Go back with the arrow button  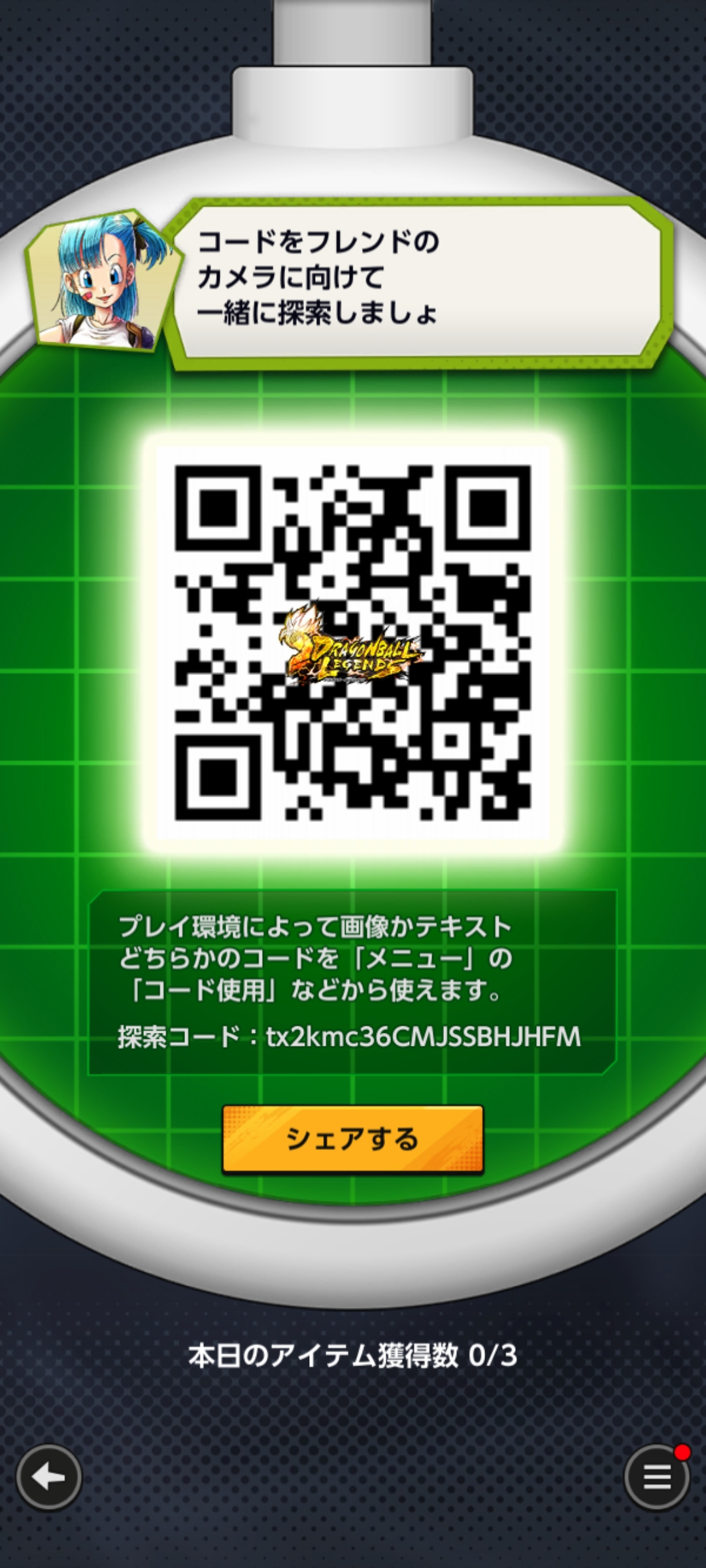click(x=49, y=1477)
